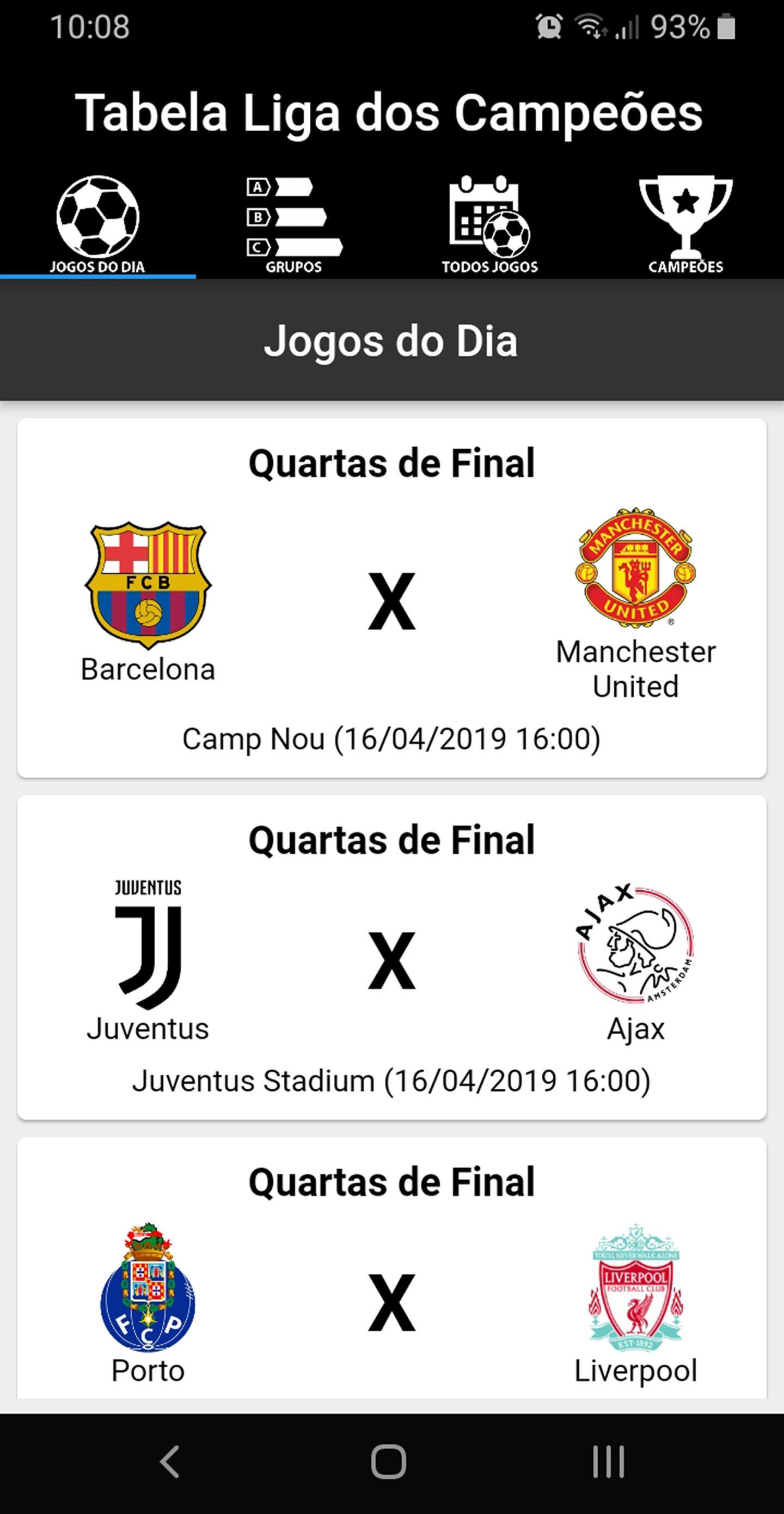
Task: Open the Juventus vs Ajax match card
Action: pyautogui.click(x=391, y=958)
